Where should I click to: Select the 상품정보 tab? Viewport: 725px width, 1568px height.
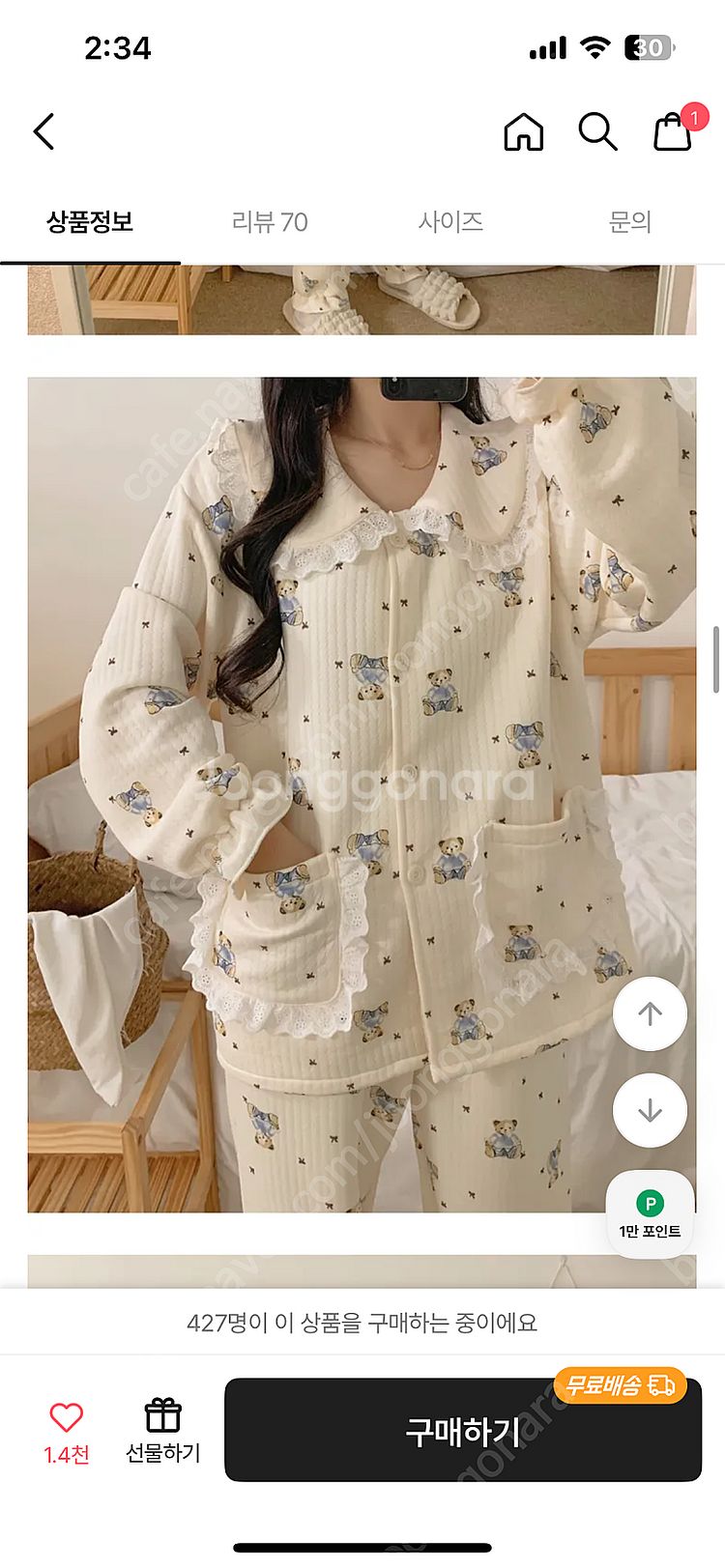click(90, 222)
